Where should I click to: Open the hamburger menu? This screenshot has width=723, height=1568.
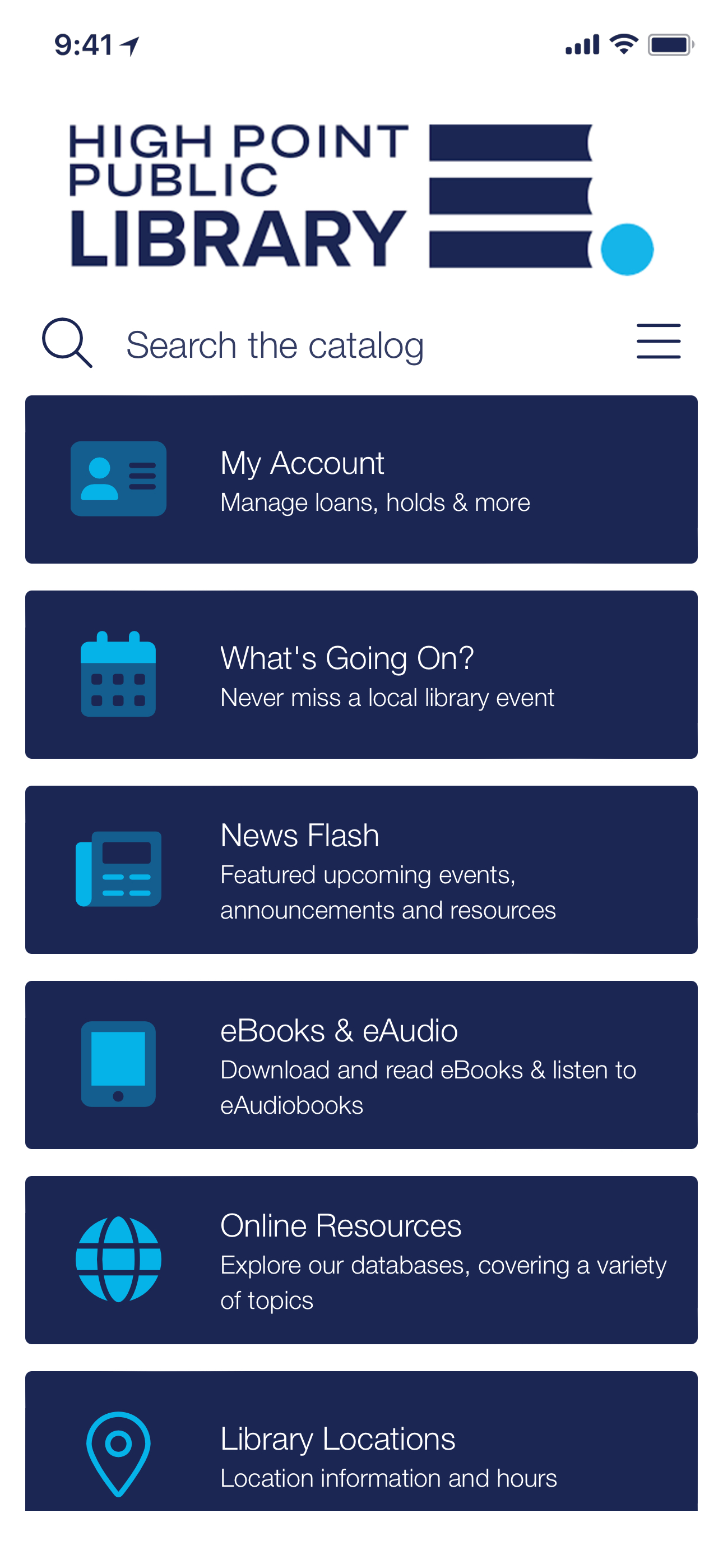pos(658,342)
